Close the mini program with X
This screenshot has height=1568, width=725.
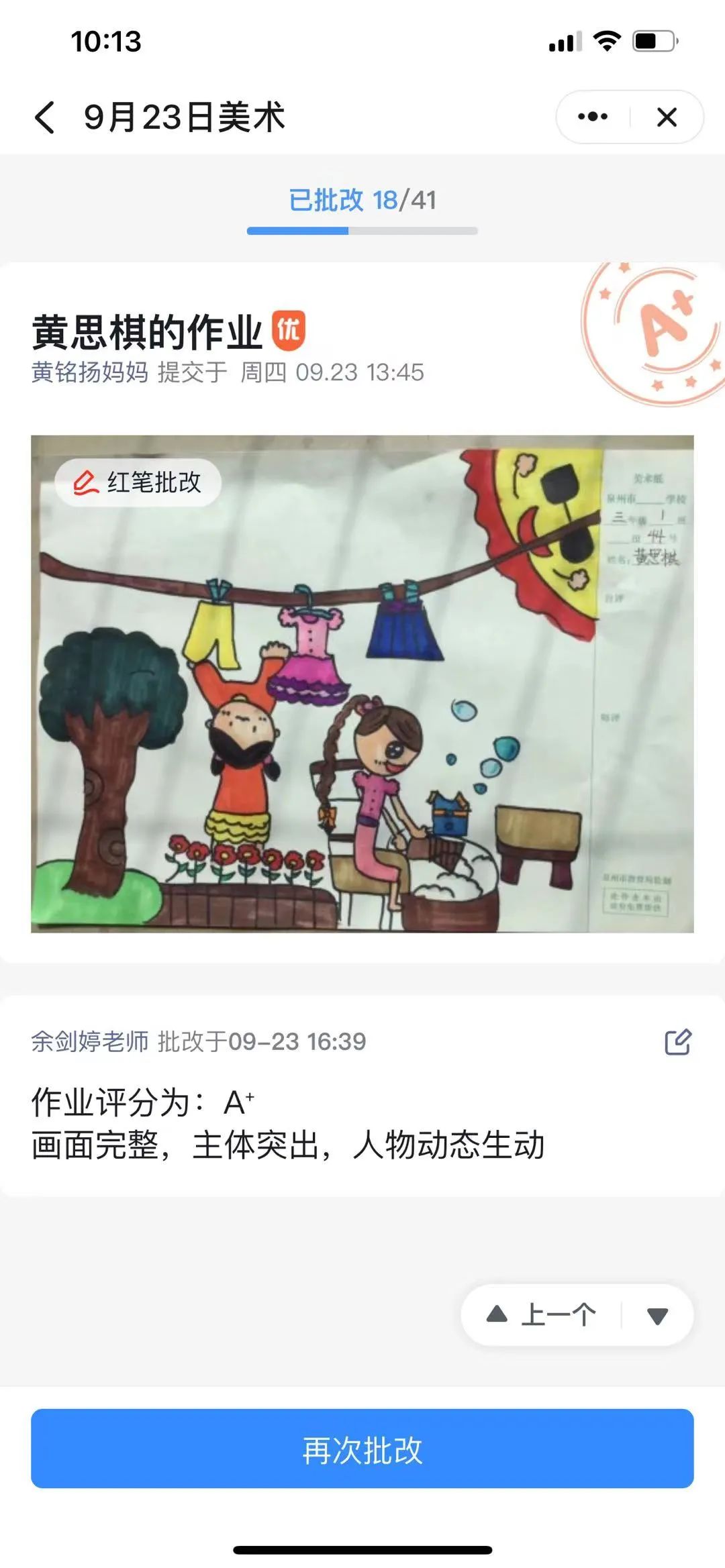coord(667,117)
